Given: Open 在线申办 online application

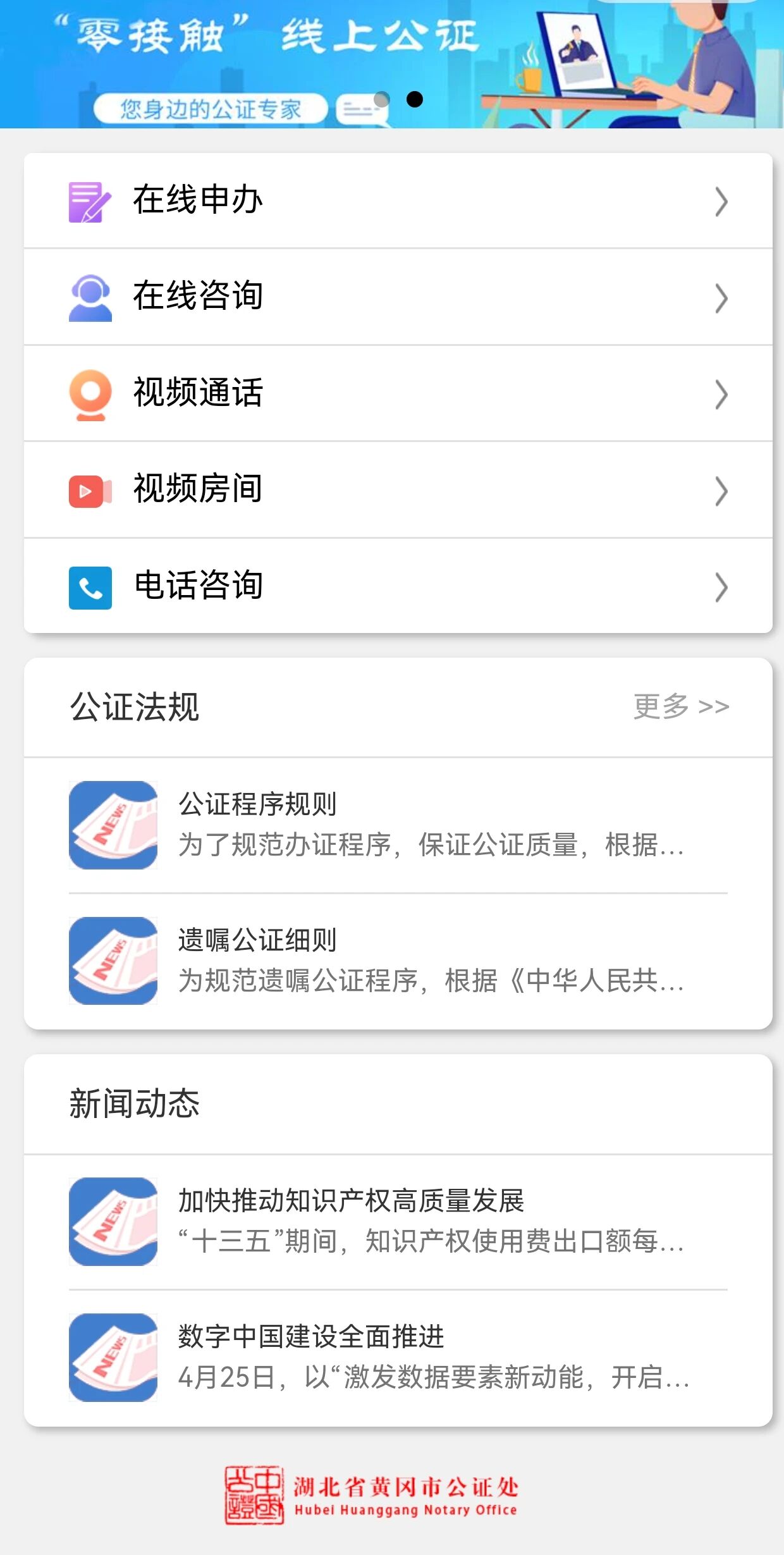Looking at the screenshot, I should tap(398, 201).
